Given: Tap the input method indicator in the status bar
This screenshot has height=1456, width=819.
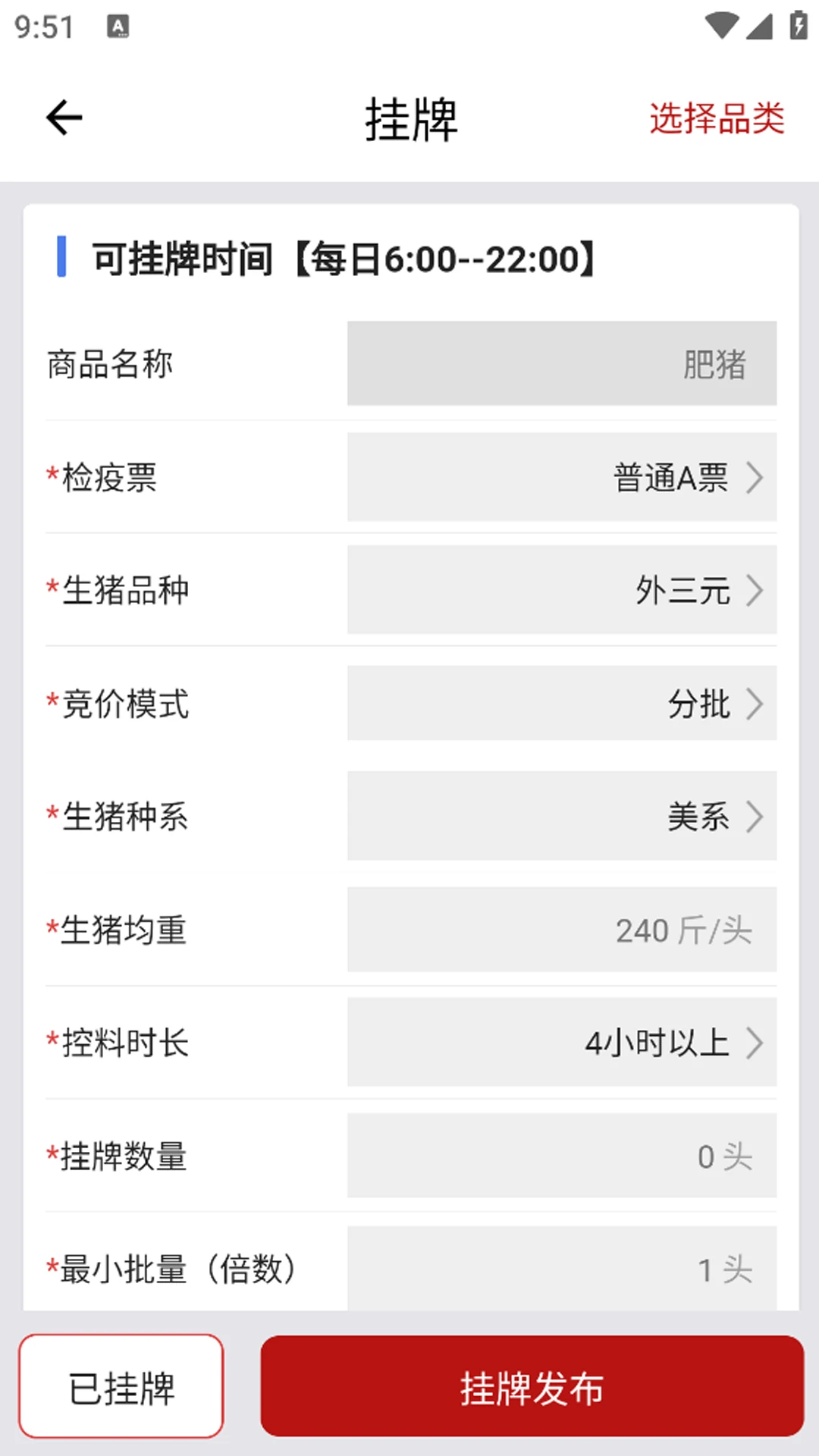Looking at the screenshot, I should tap(118, 27).
